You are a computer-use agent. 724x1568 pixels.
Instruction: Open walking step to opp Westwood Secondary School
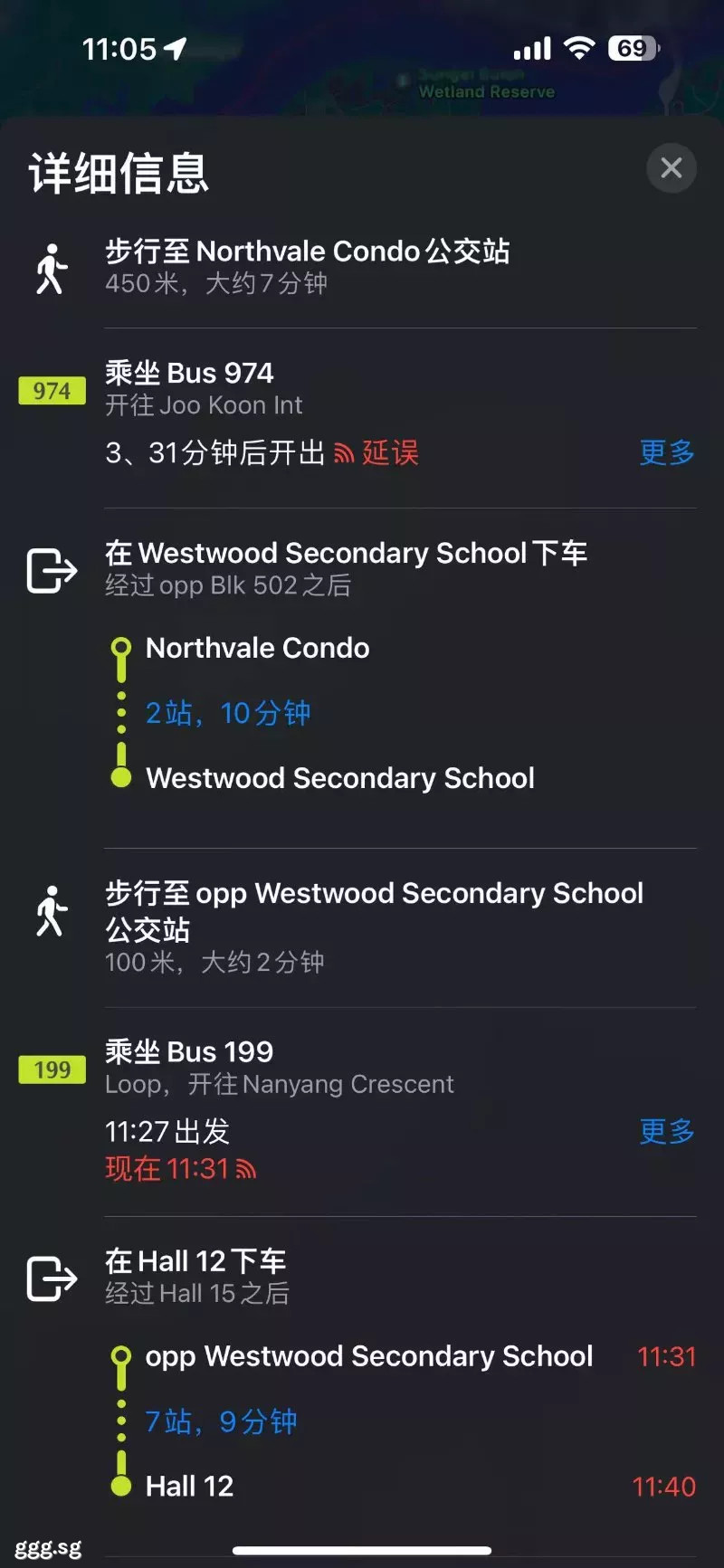pyautogui.click(x=362, y=927)
